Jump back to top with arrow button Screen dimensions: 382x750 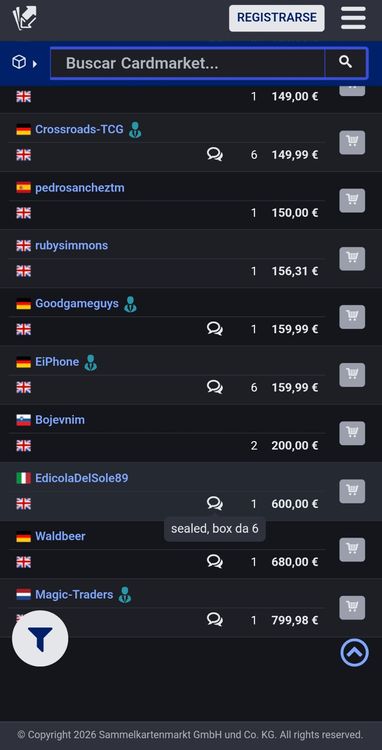coord(355,652)
